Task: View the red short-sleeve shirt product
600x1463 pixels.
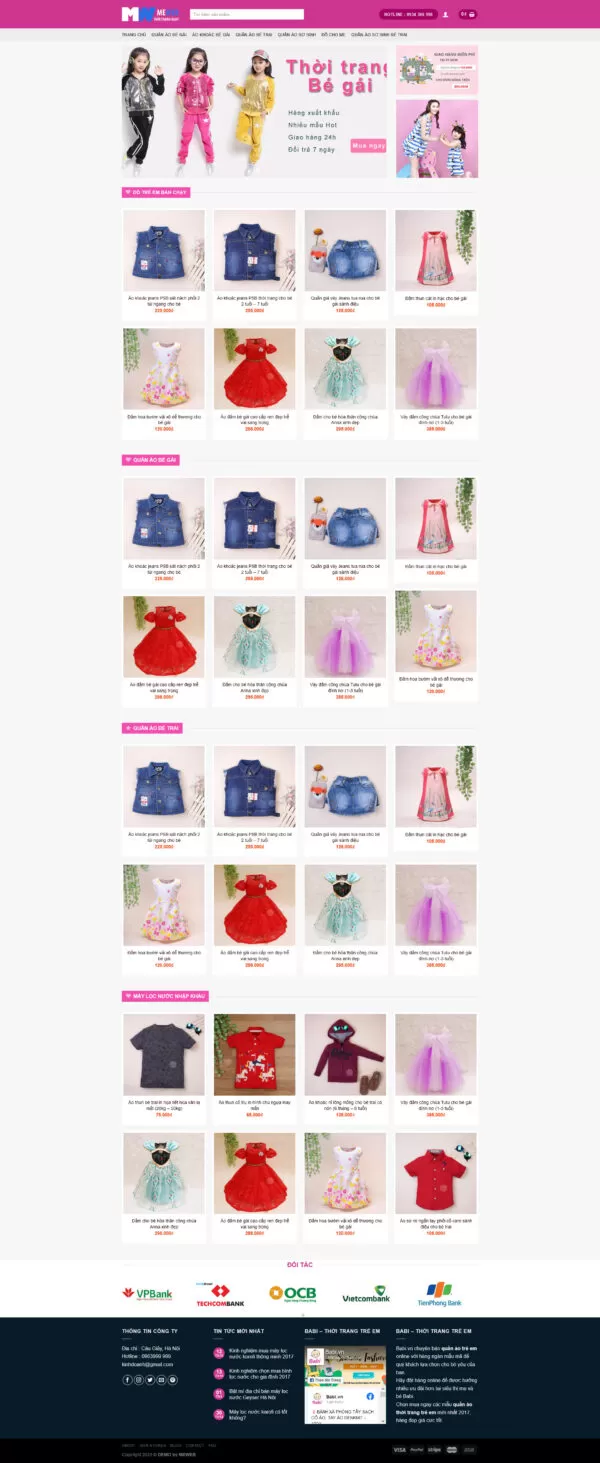Action: point(436,1173)
